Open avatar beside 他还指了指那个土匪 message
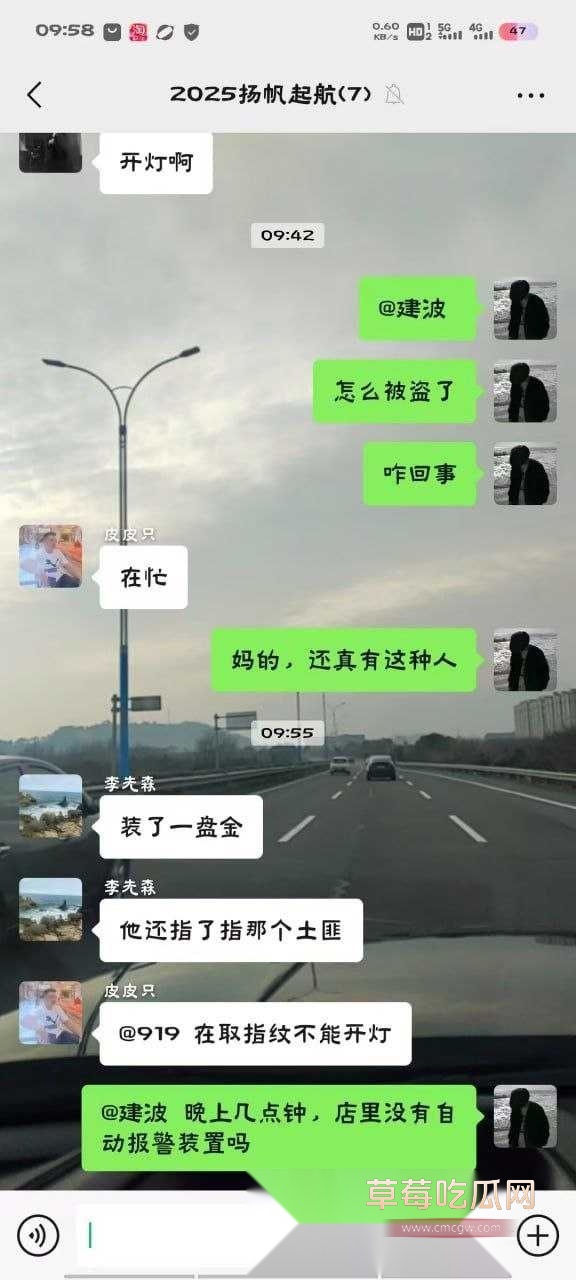The height and width of the screenshot is (1280, 576). 50,909
